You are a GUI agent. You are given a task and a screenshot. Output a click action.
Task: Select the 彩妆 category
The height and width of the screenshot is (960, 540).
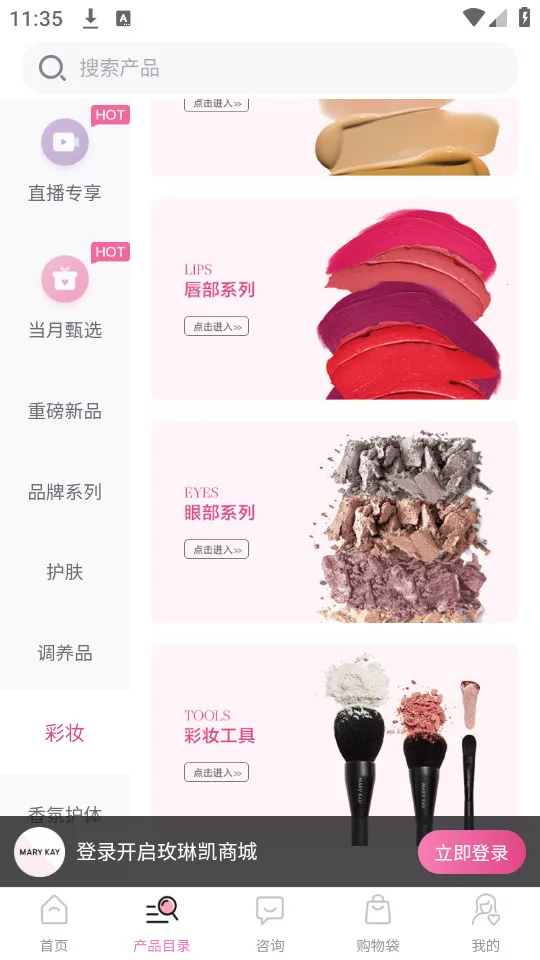point(65,732)
